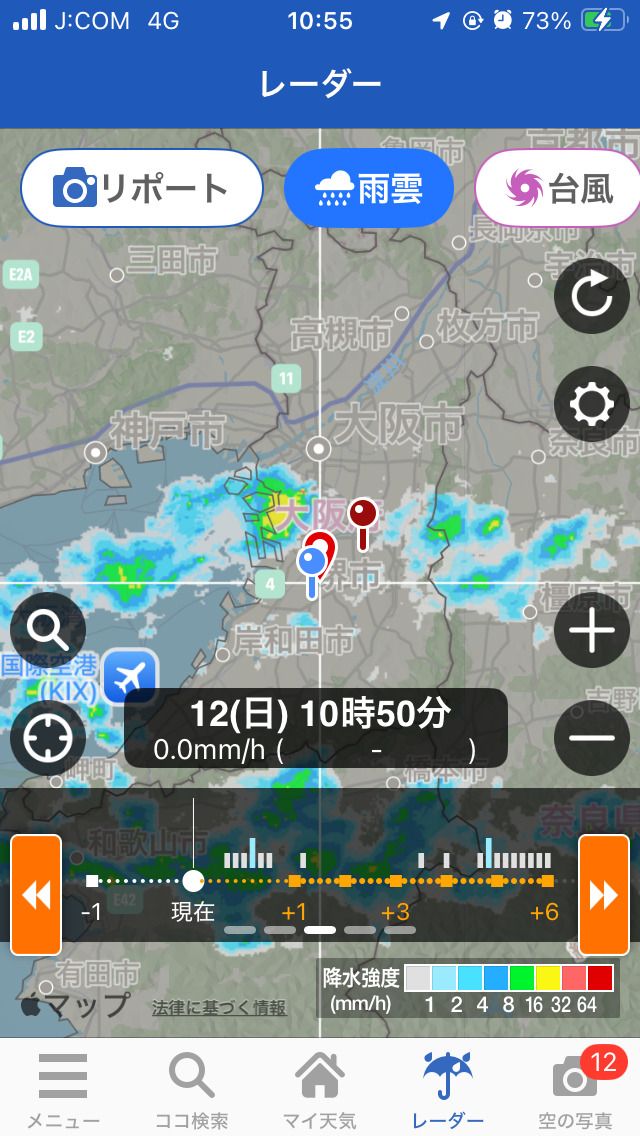The height and width of the screenshot is (1136, 640).
Task: Switch to the 台風 typhoon layer
Action: point(560,188)
